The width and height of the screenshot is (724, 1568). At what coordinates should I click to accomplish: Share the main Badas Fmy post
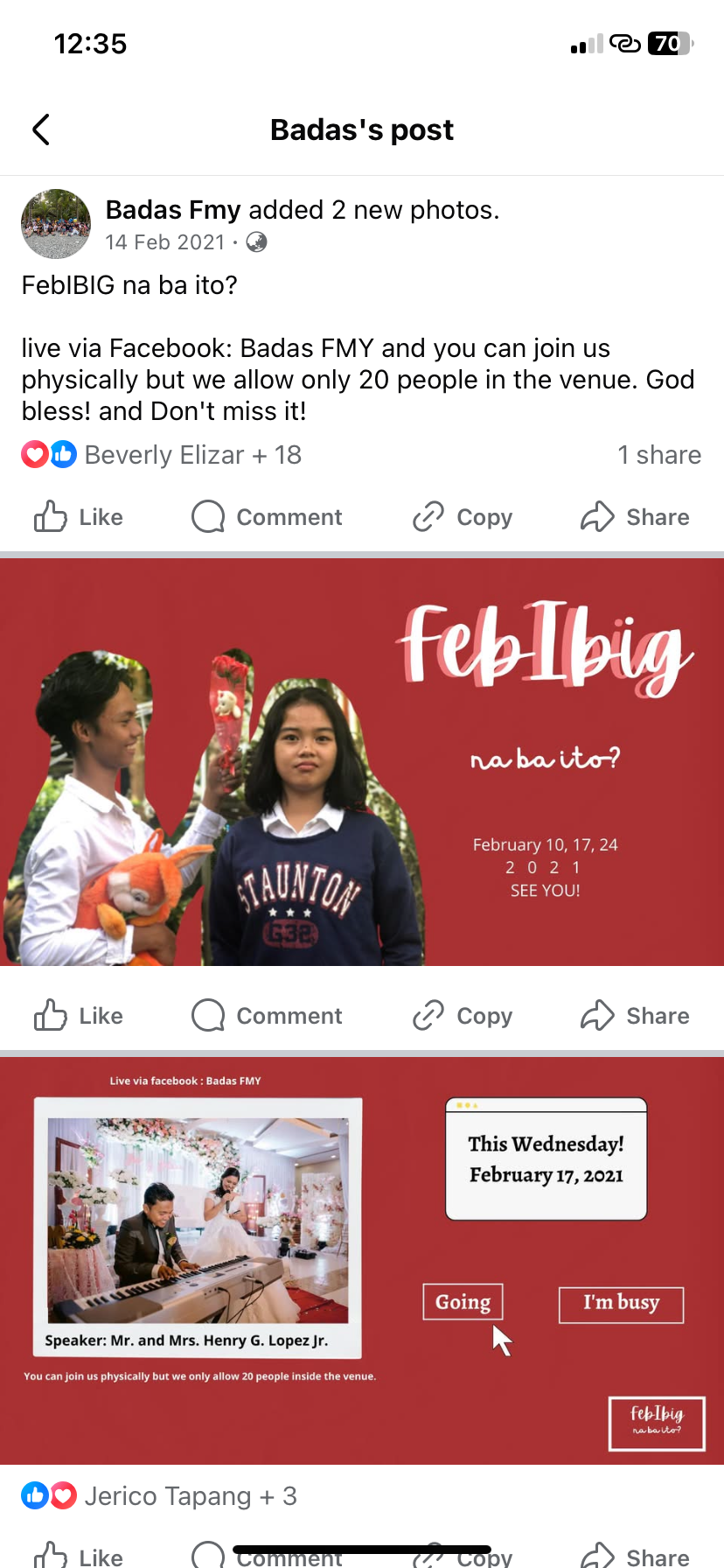coord(635,517)
